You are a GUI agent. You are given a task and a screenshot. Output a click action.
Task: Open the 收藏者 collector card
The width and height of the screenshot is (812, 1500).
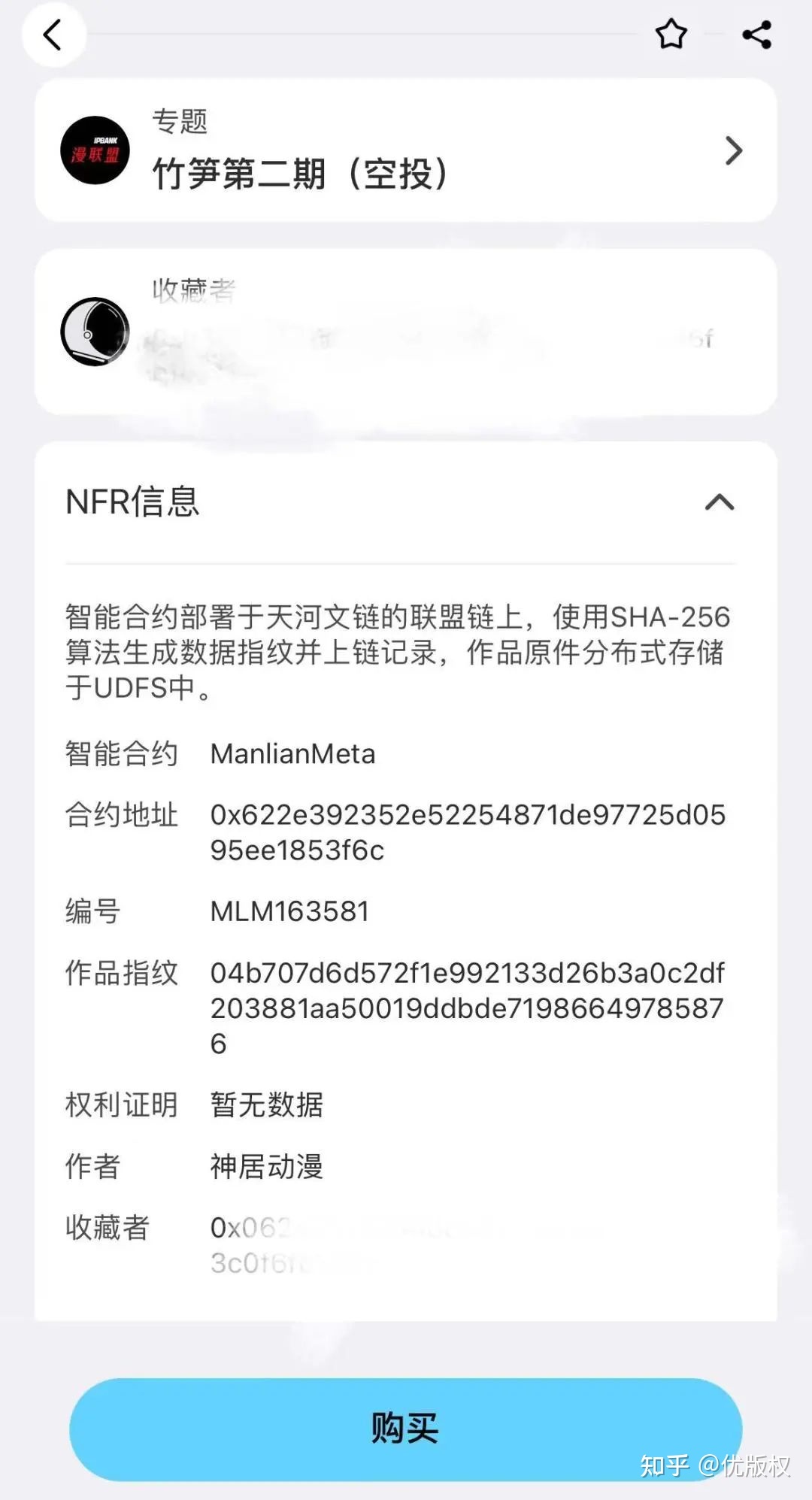[x=406, y=332]
